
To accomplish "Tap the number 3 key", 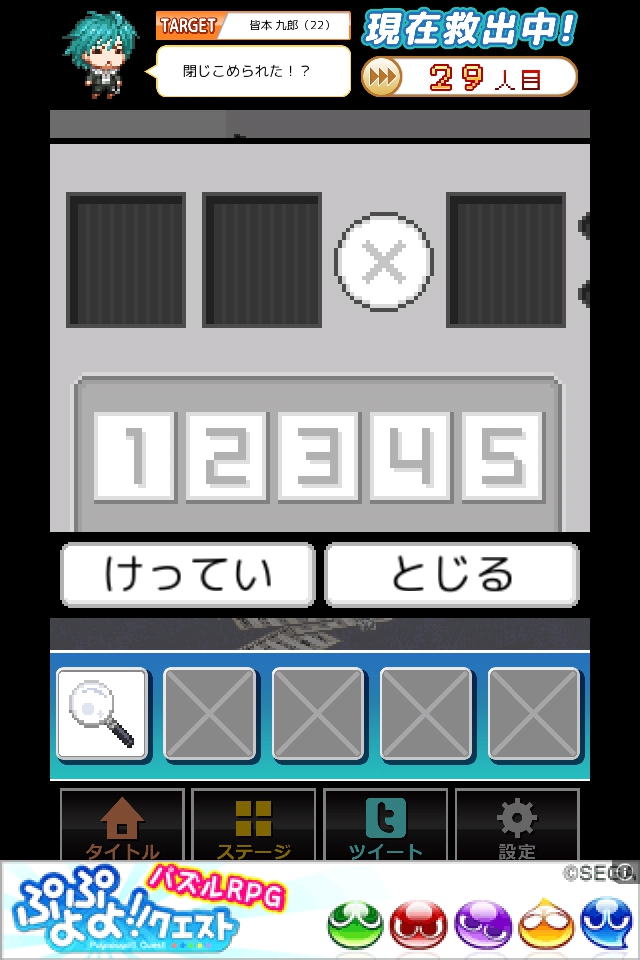I will (320, 455).
